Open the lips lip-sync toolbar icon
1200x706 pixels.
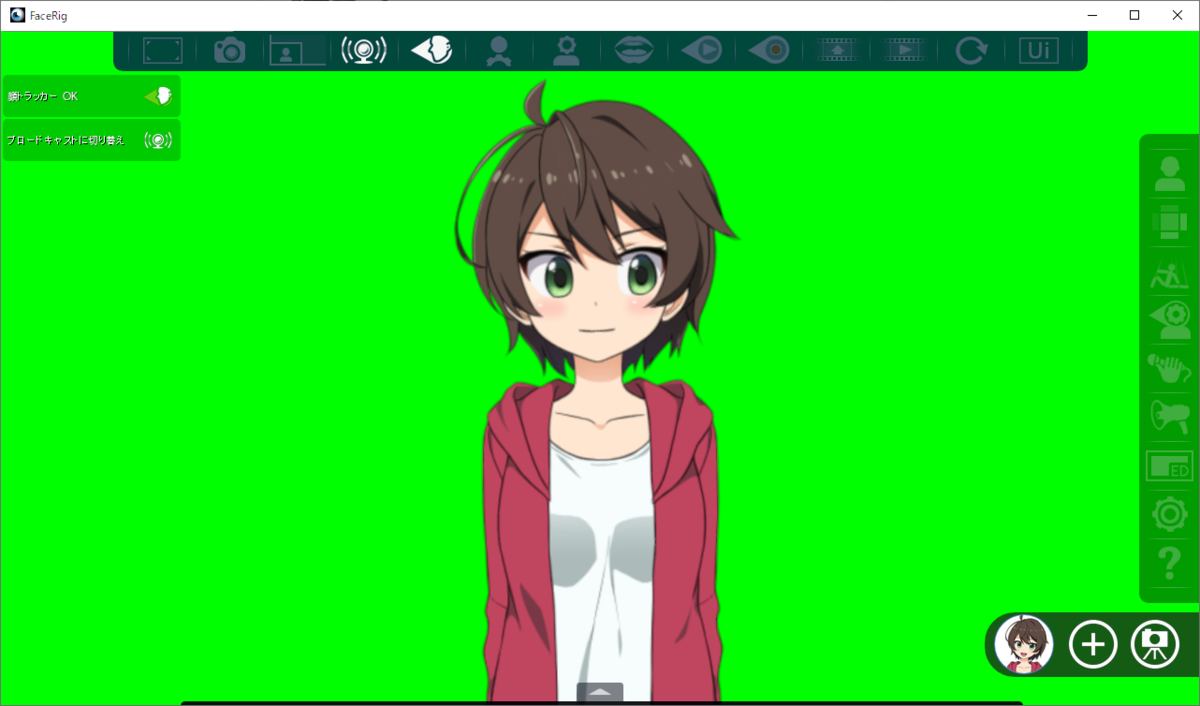pyautogui.click(x=635, y=50)
